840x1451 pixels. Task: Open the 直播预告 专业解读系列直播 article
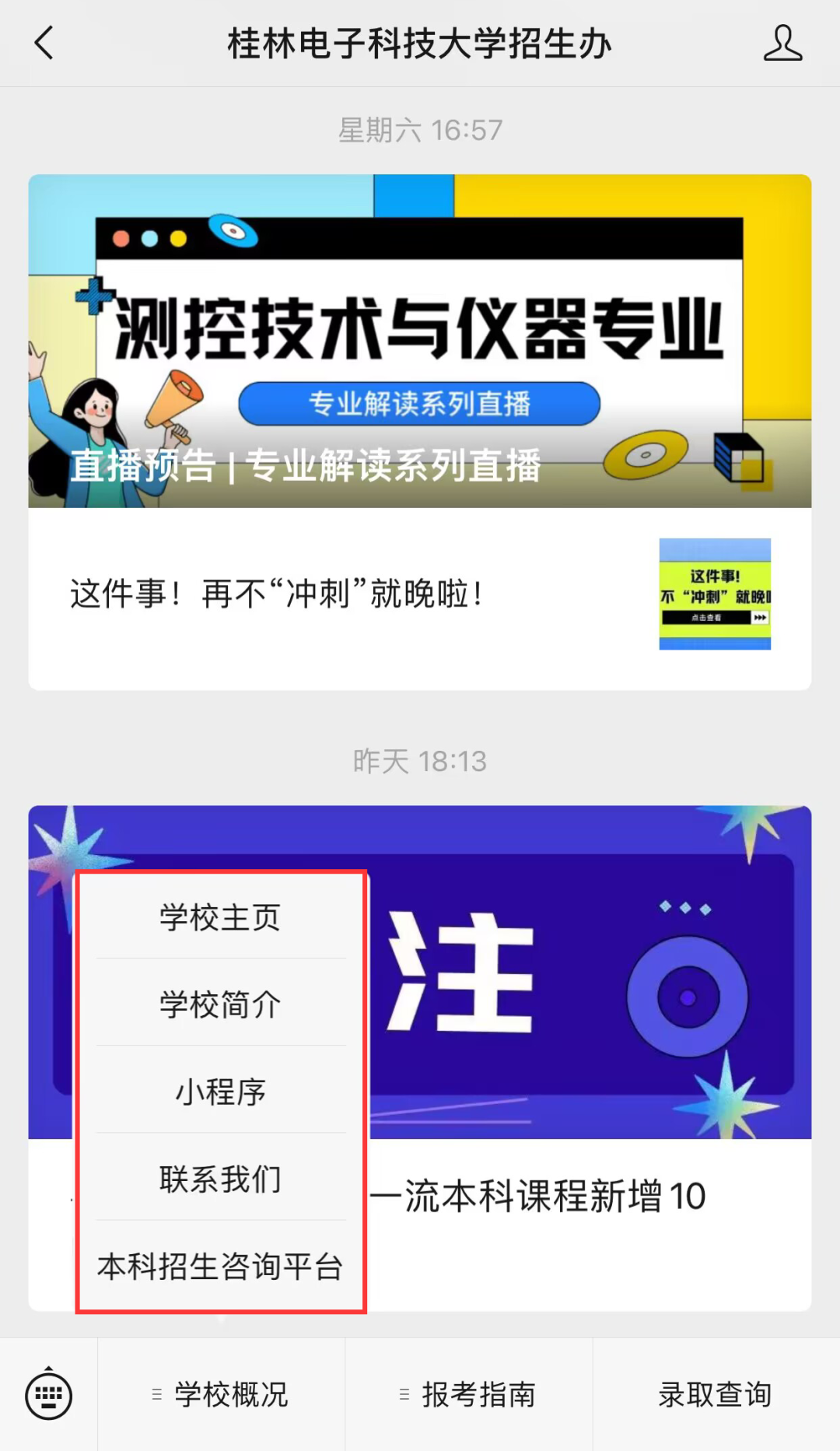(420, 341)
